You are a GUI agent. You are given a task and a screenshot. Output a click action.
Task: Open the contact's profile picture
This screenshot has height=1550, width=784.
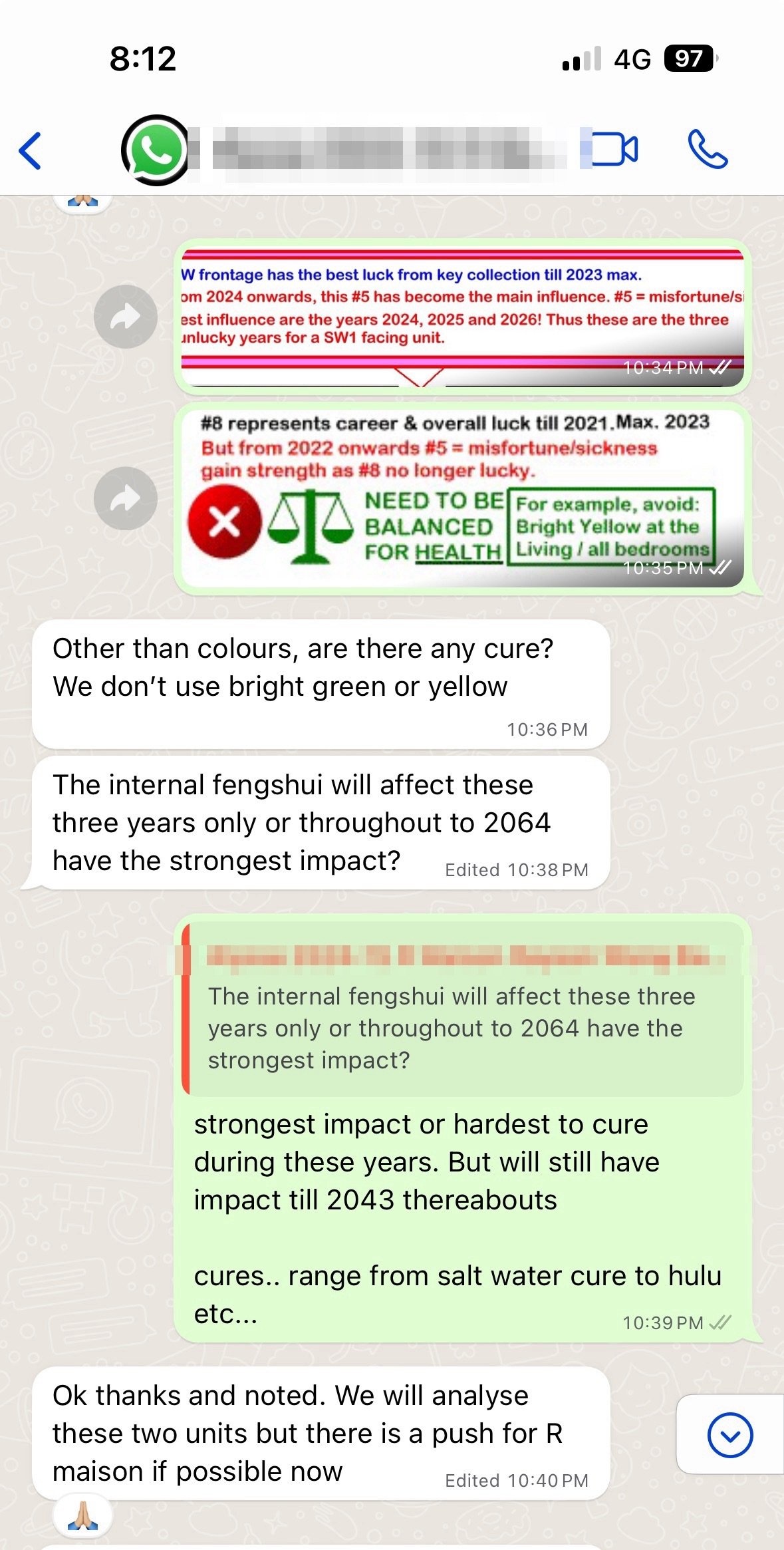coord(156,150)
